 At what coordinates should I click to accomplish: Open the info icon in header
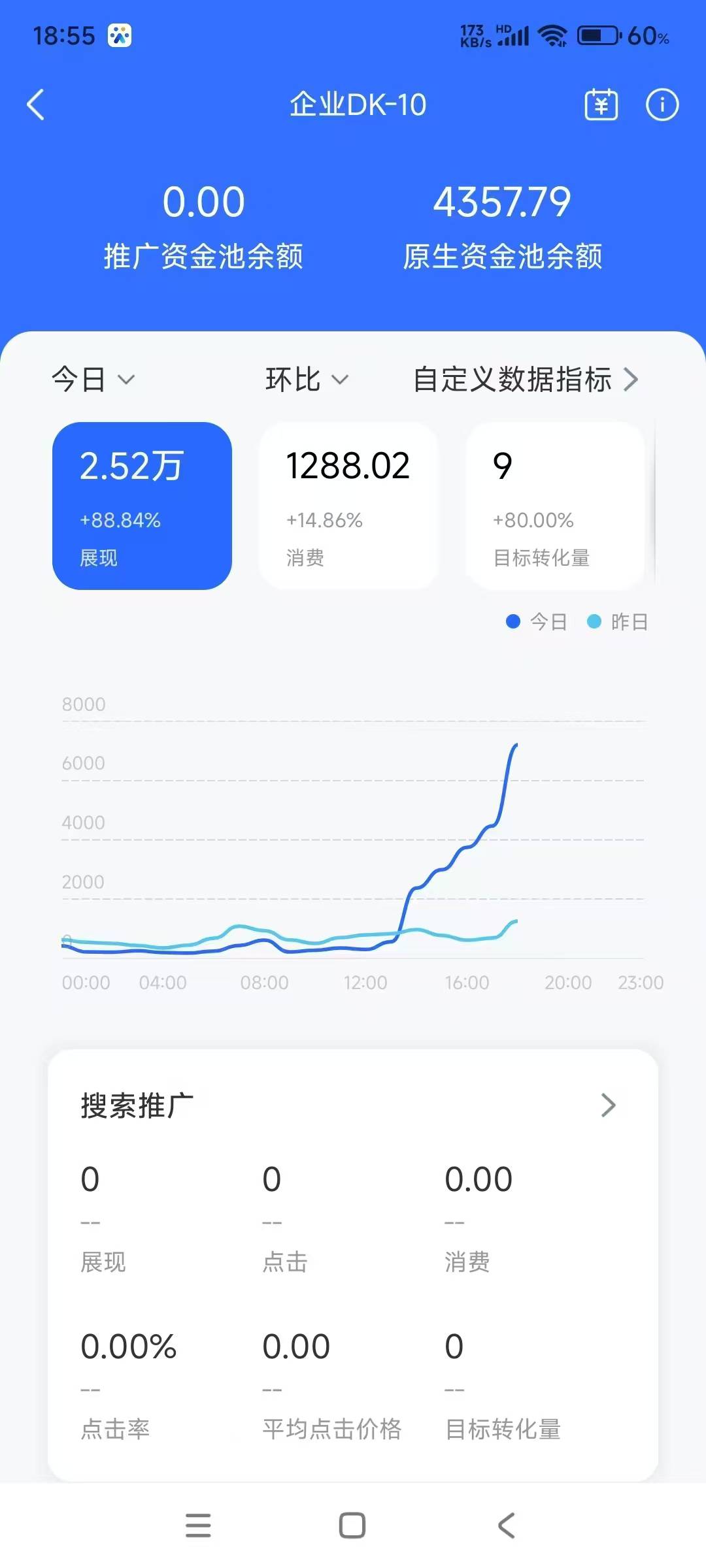(662, 105)
